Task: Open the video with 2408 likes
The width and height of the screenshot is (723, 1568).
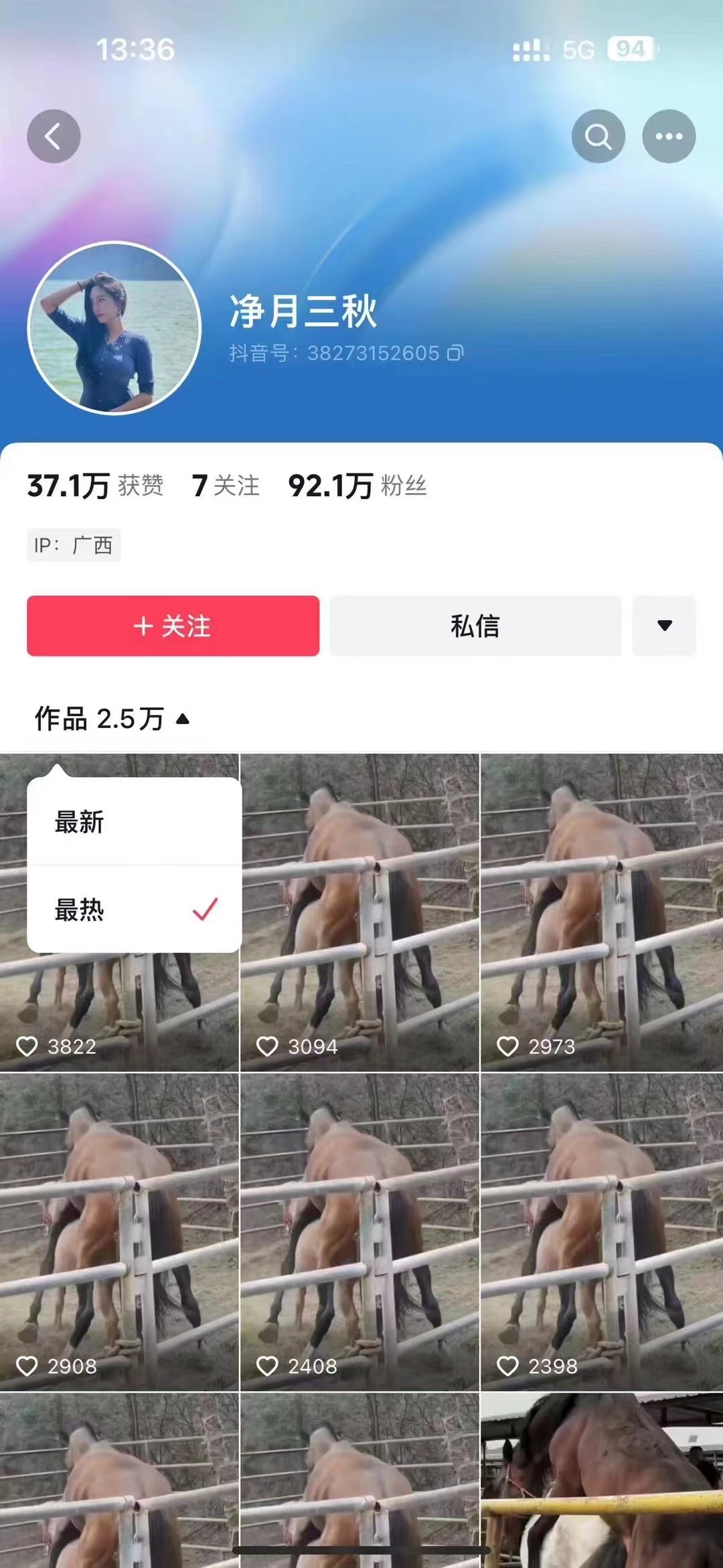Action: pos(359,1232)
